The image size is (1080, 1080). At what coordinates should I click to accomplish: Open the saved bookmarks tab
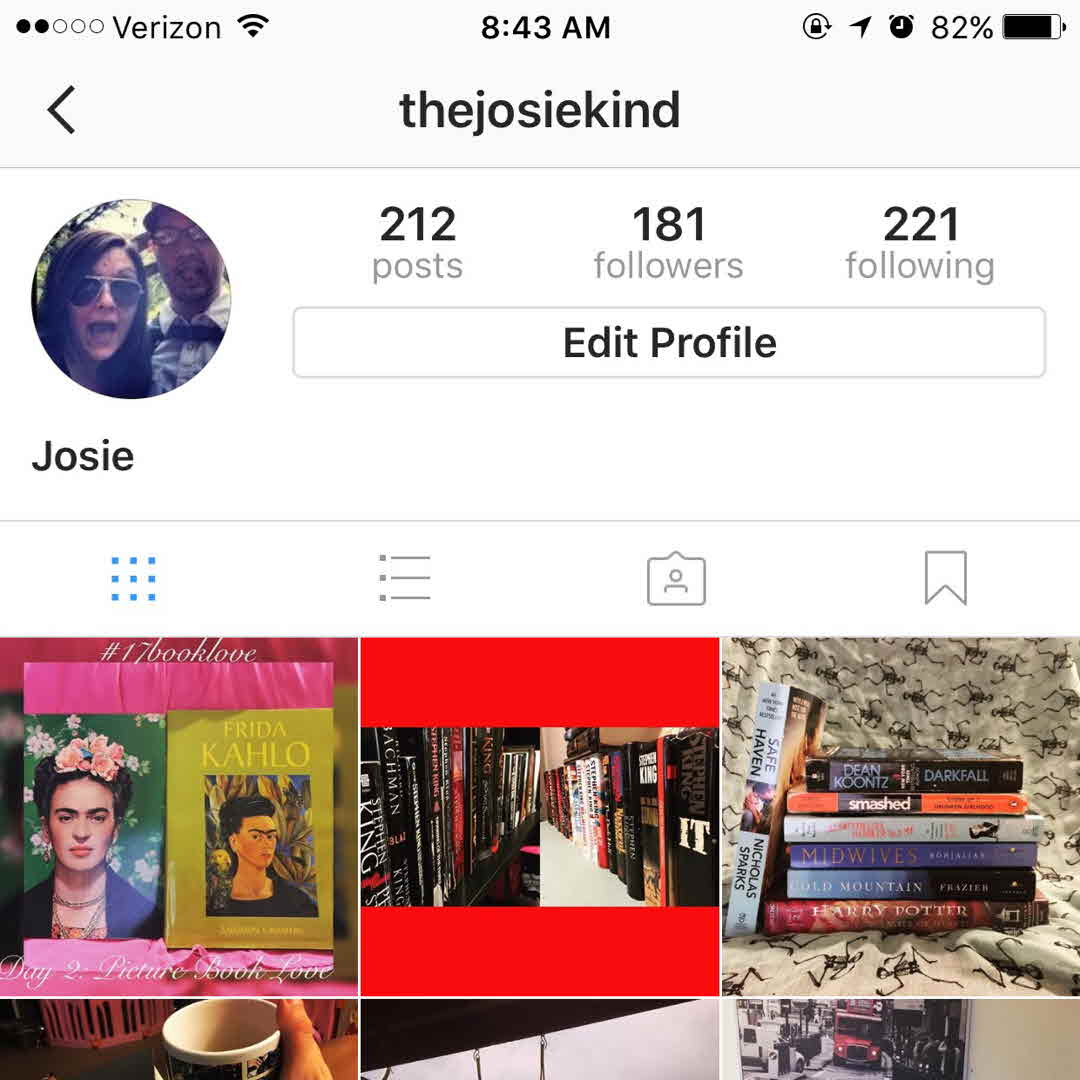click(x=945, y=579)
